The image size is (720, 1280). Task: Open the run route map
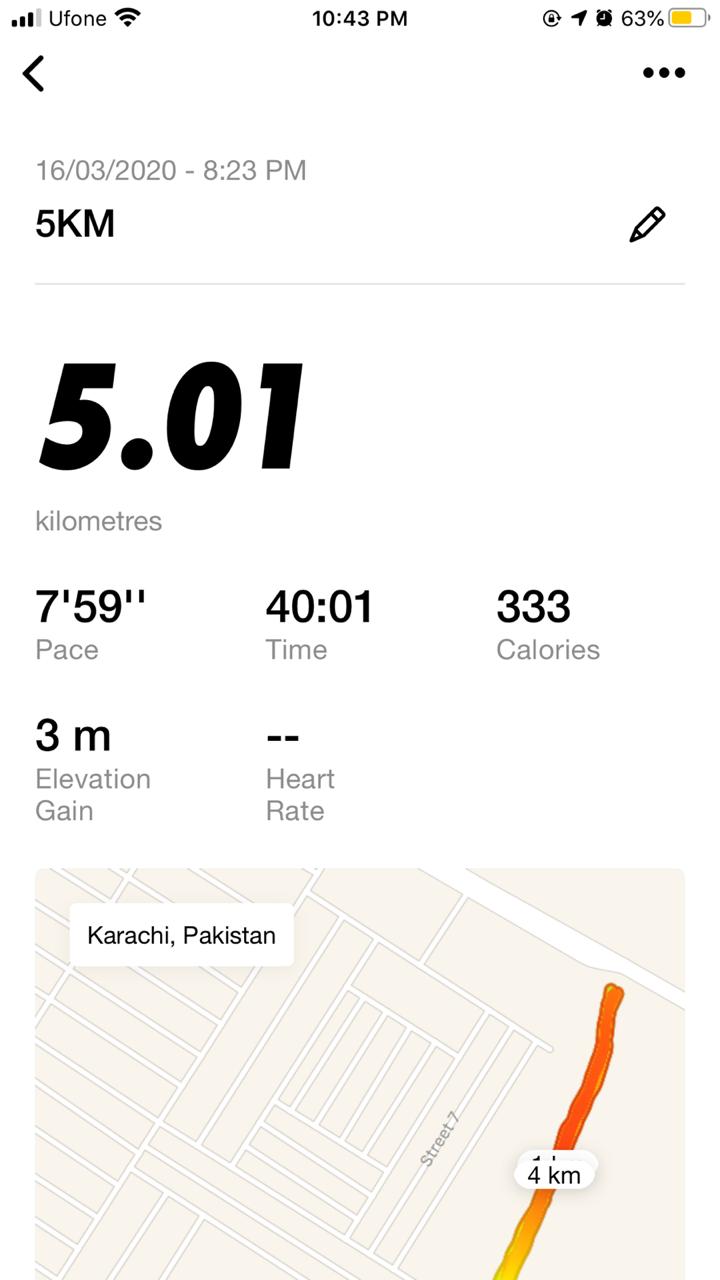pyautogui.click(x=360, y=1074)
